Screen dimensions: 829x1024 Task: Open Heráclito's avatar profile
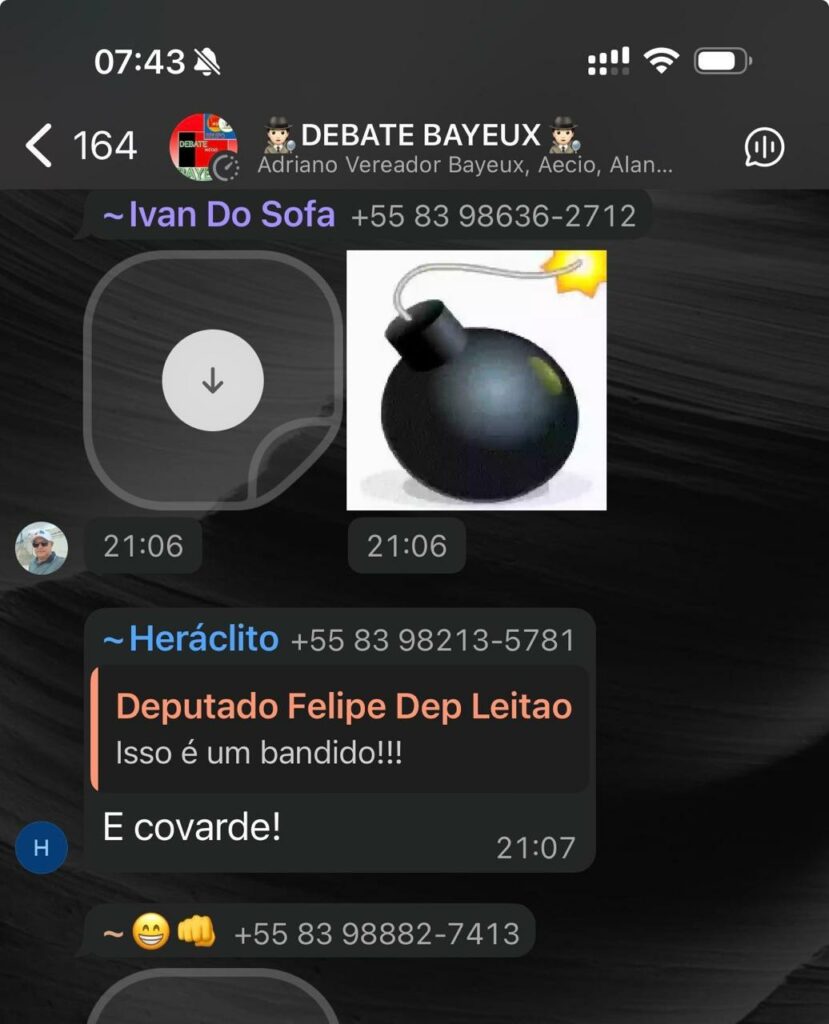tap(42, 848)
